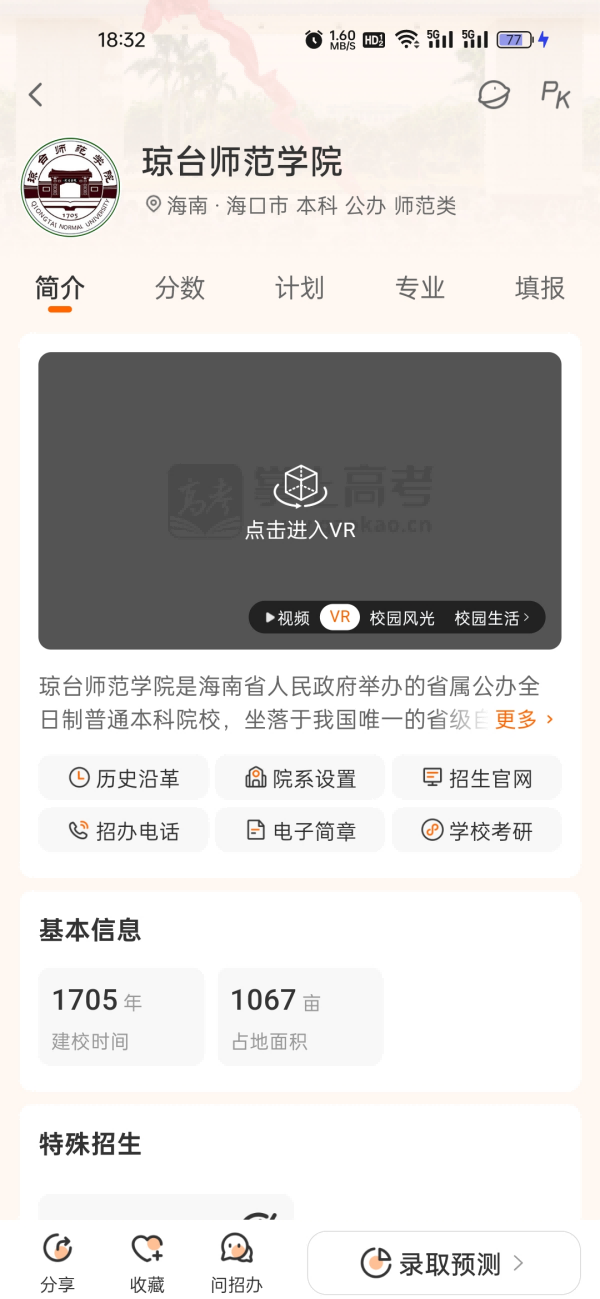This screenshot has width=600, height=1299.
Task: Show the 校园风光 photos
Action: click(402, 618)
